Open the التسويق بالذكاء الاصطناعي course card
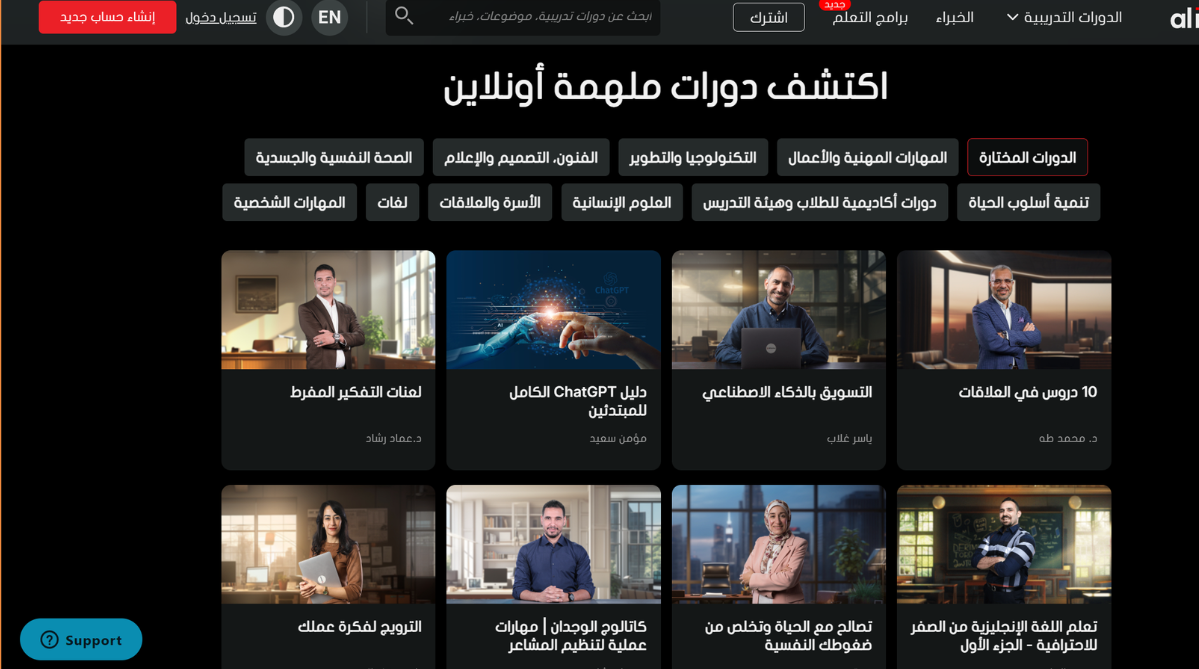Screen dimensions: 1199x669 click(778, 359)
